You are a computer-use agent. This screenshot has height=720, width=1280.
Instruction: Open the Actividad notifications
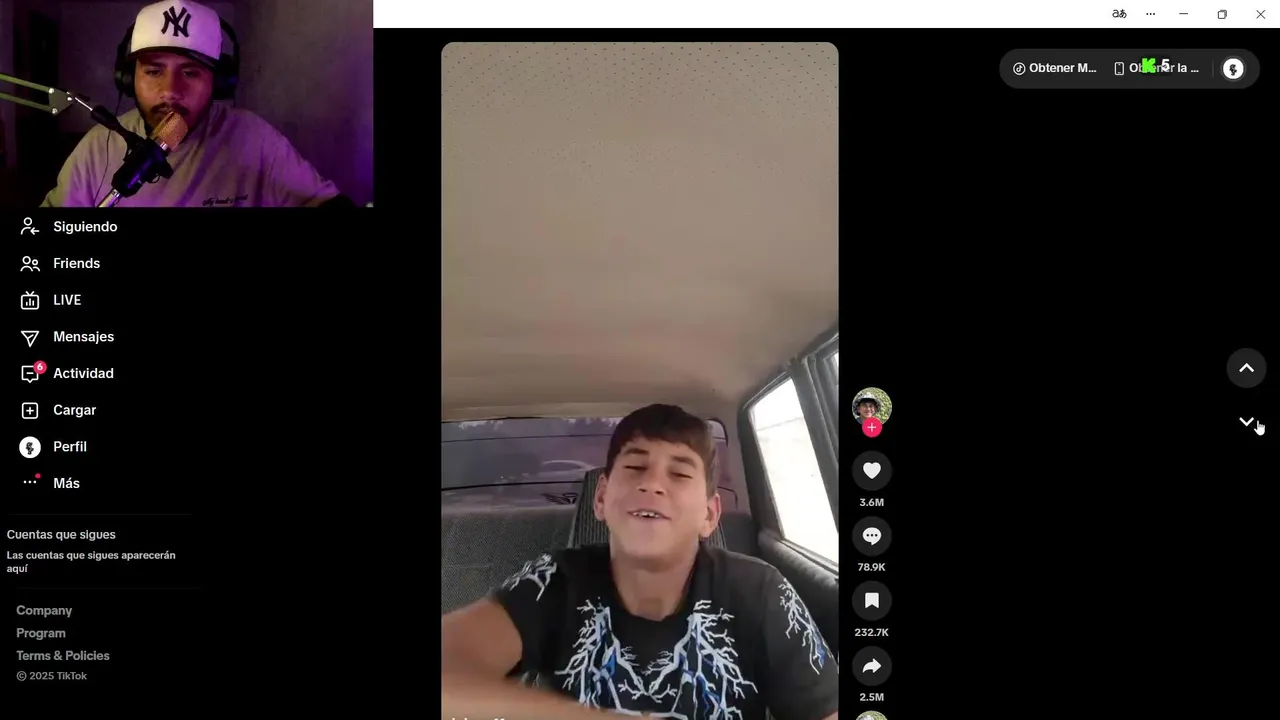82,374
